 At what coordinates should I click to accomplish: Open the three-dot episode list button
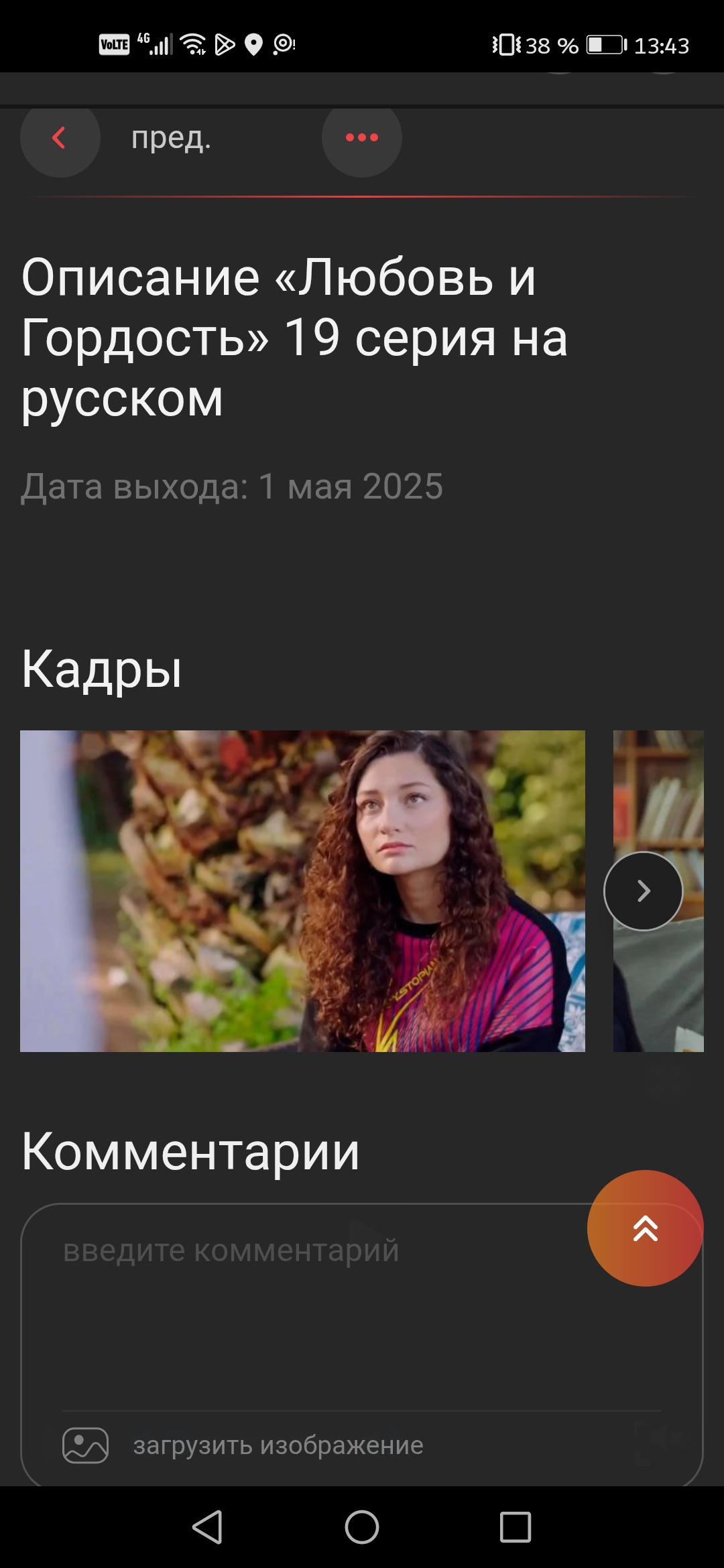pos(362,138)
